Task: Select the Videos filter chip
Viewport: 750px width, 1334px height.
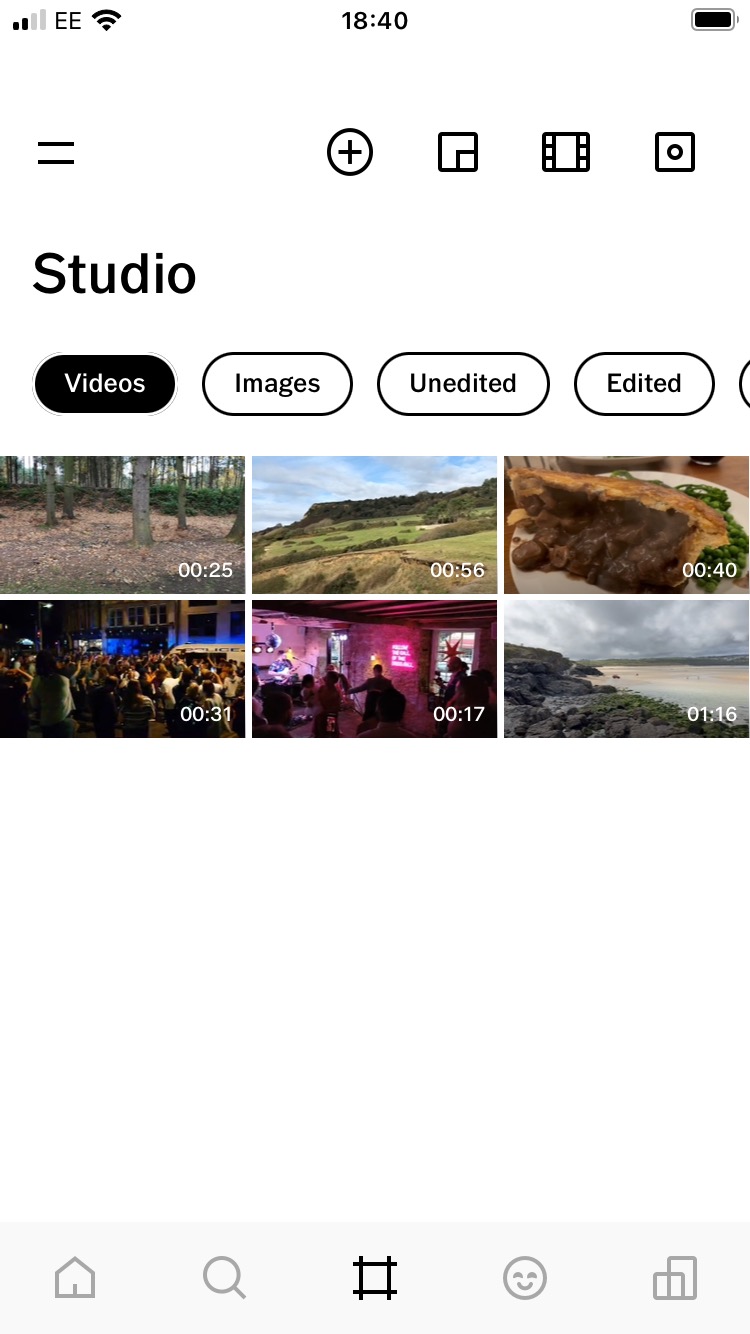Action: coord(105,384)
